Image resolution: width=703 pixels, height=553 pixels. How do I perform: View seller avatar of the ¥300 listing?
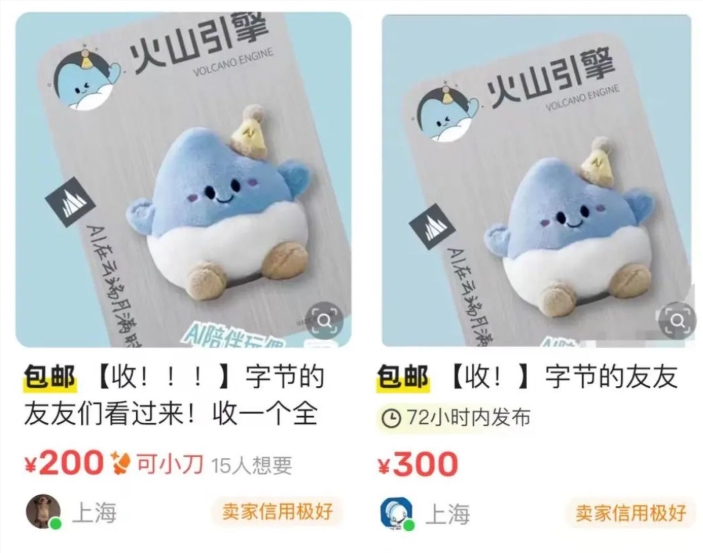(x=396, y=513)
